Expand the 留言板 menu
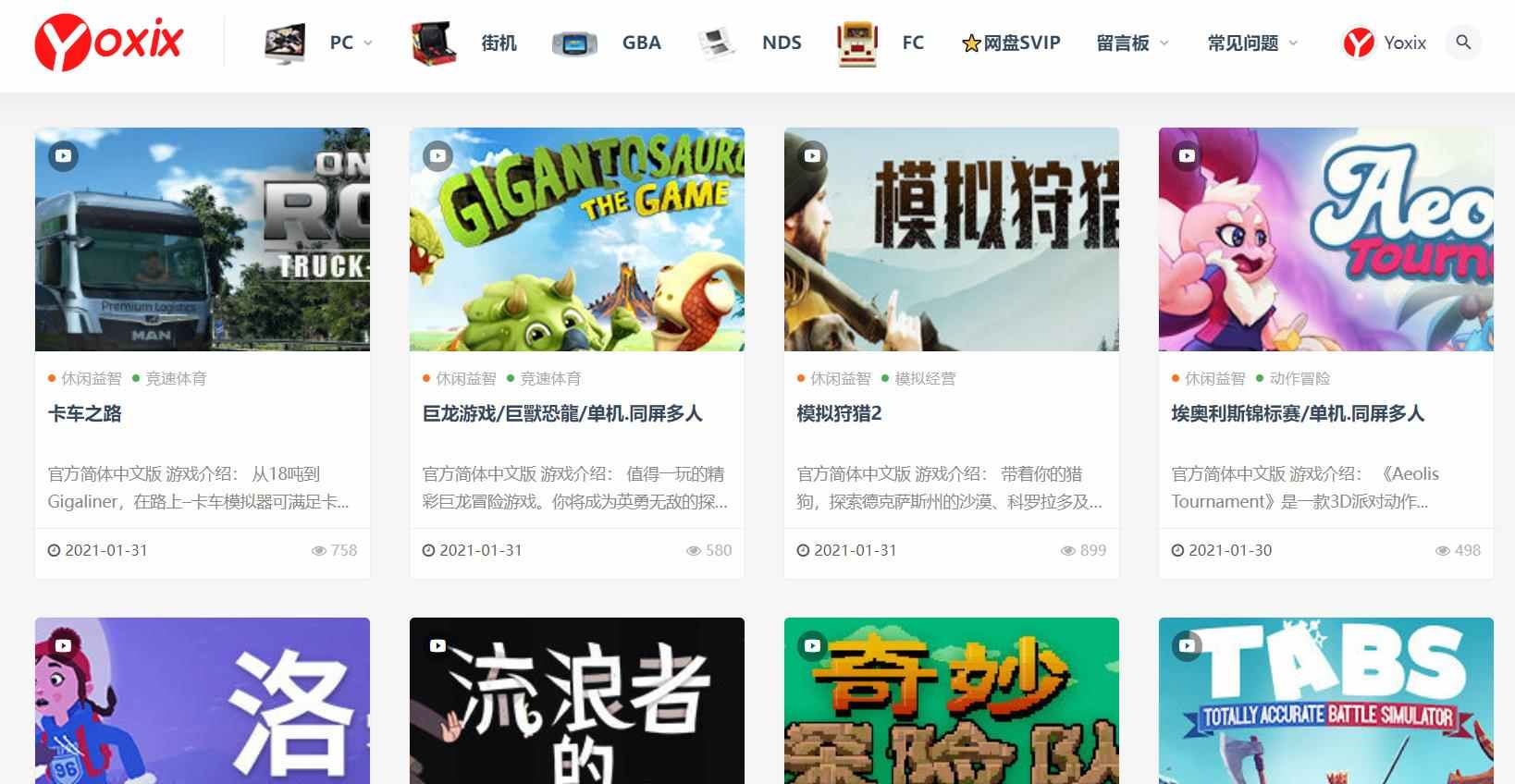1515x784 pixels. (1132, 43)
